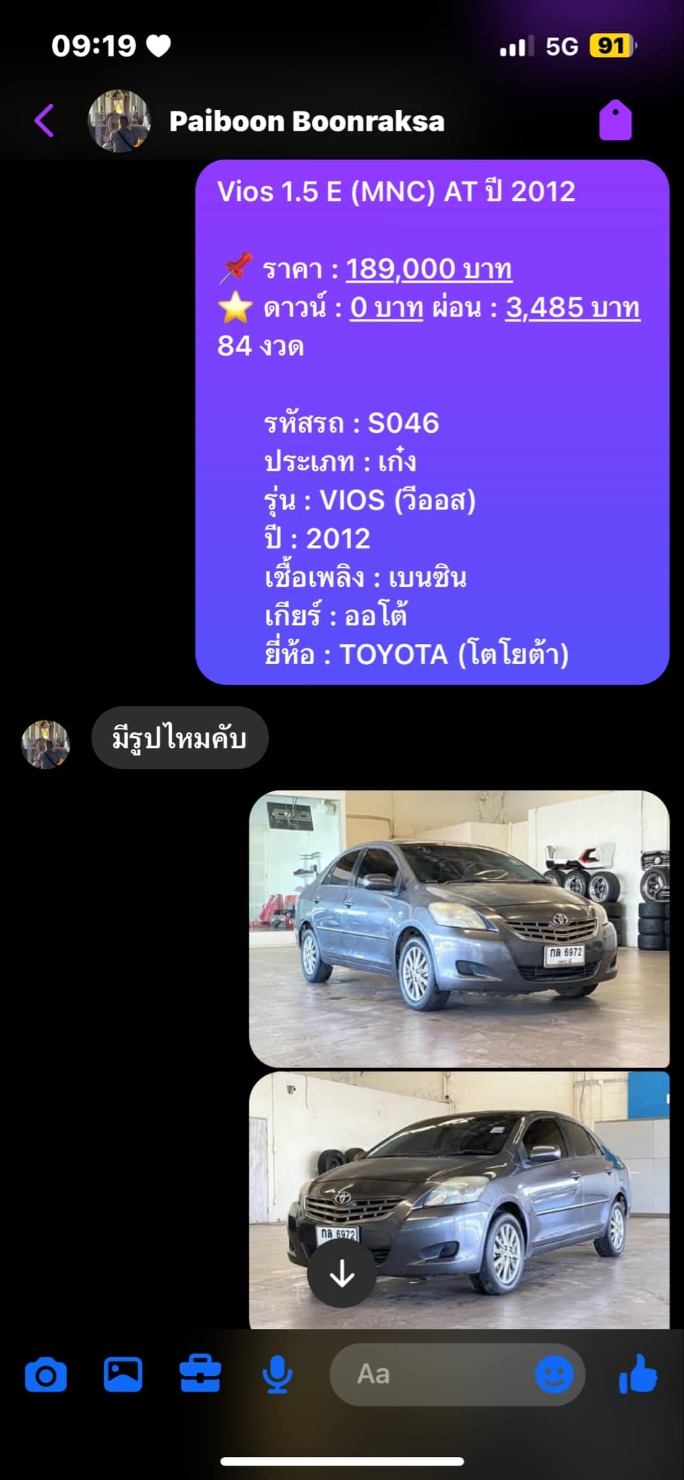The height and width of the screenshot is (1480, 684).
Task: Go back from Paiboon Boonraksa chat
Action: coord(44,121)
